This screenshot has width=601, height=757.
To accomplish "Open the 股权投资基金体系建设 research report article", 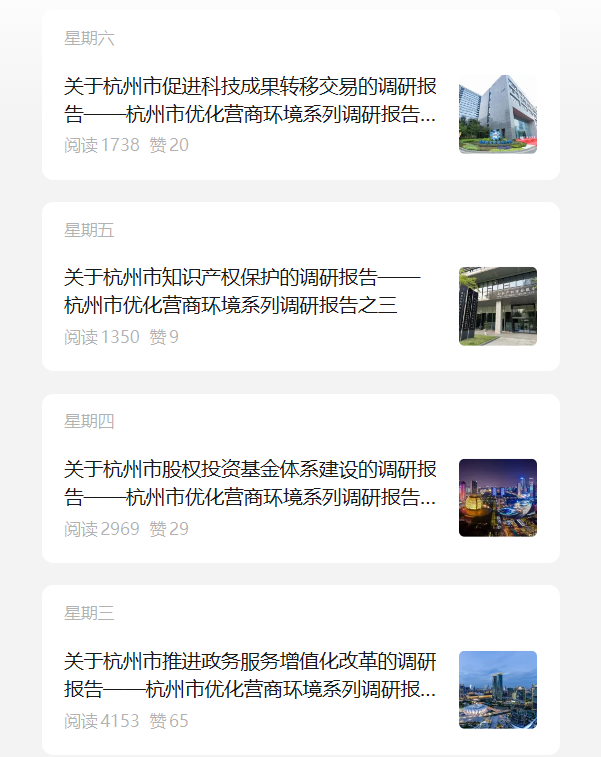I will (250, 483).
